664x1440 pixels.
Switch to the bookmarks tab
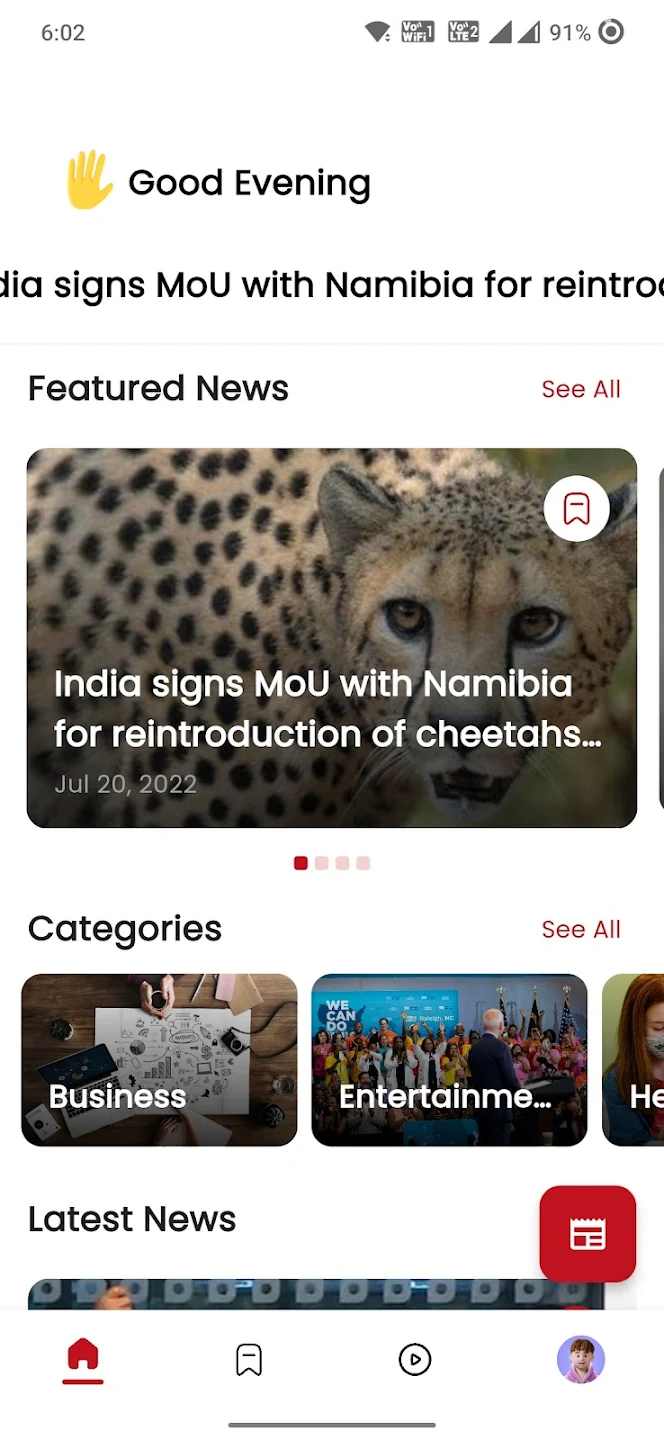(x=249, y=1359)
